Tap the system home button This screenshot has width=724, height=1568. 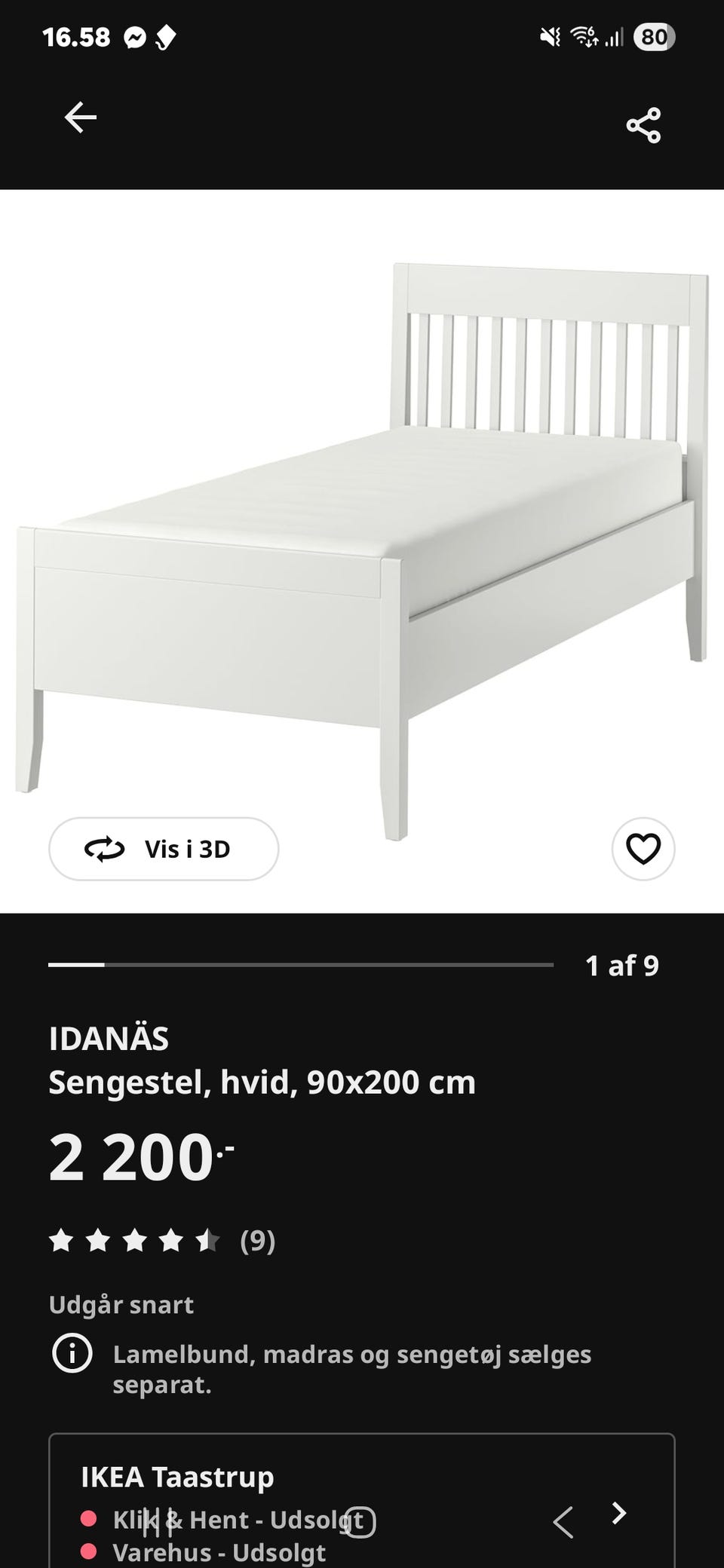pos(360,1521)
